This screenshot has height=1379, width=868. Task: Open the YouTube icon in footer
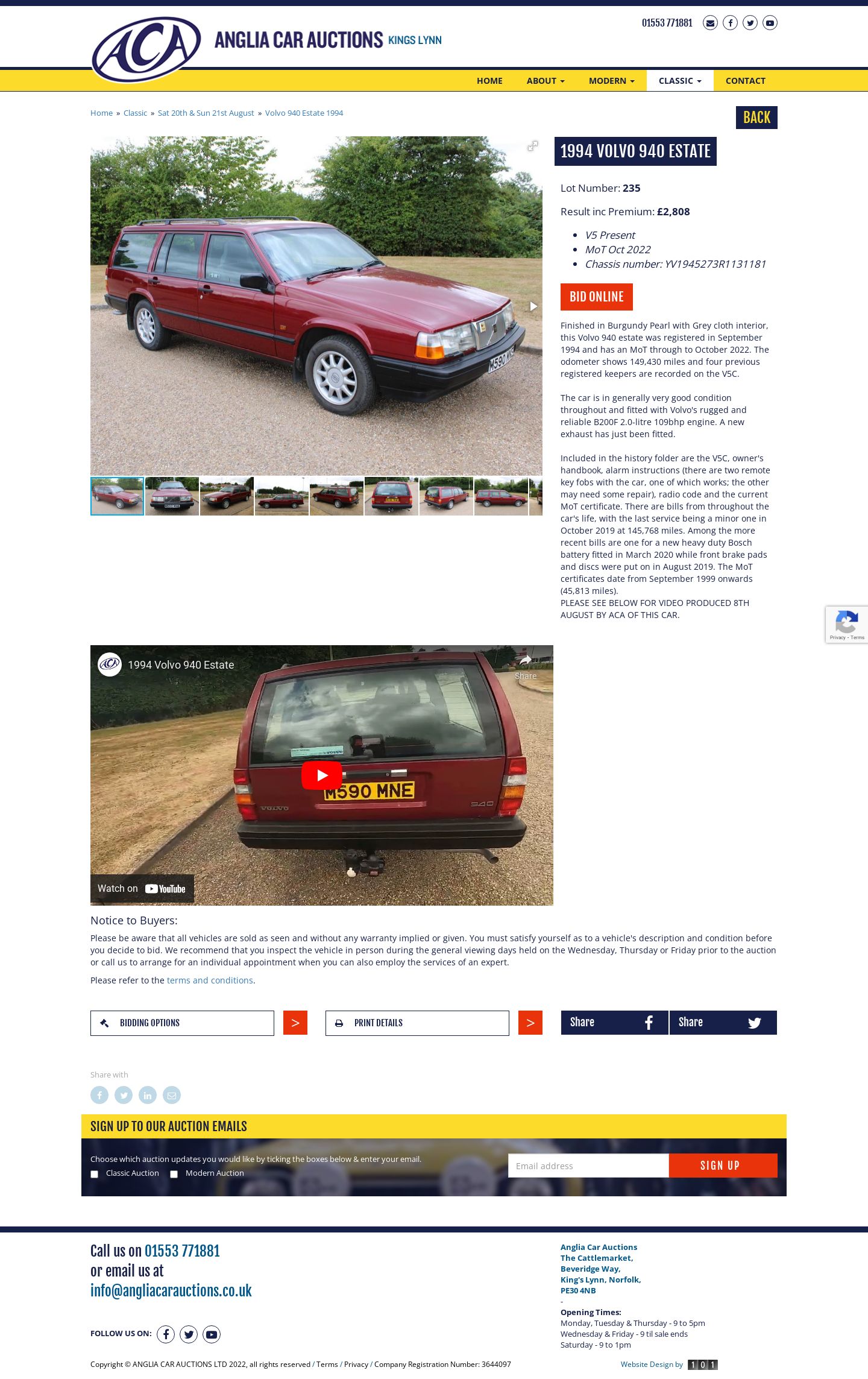point(212,1334)
